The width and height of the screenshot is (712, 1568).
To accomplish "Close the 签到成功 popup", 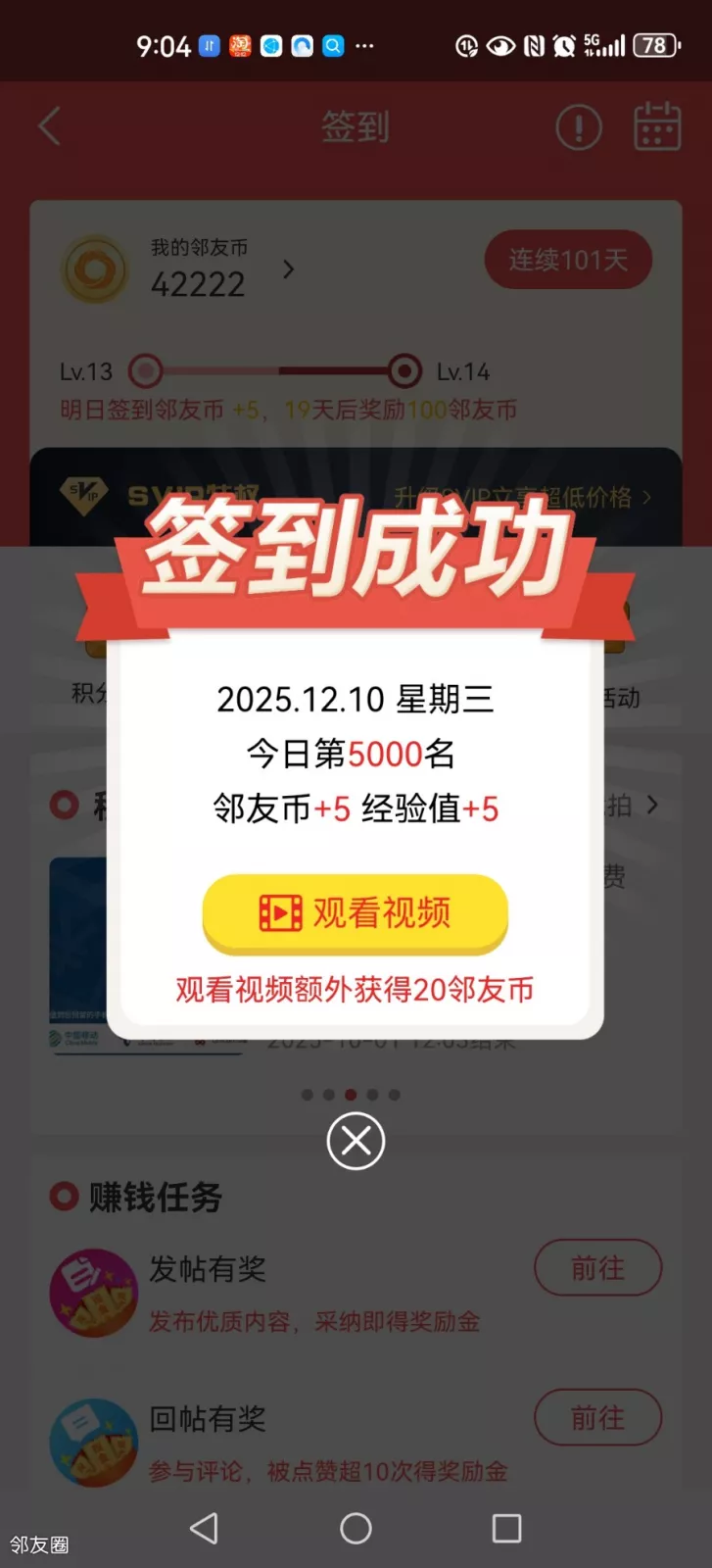I will [x=356, y=1141].
